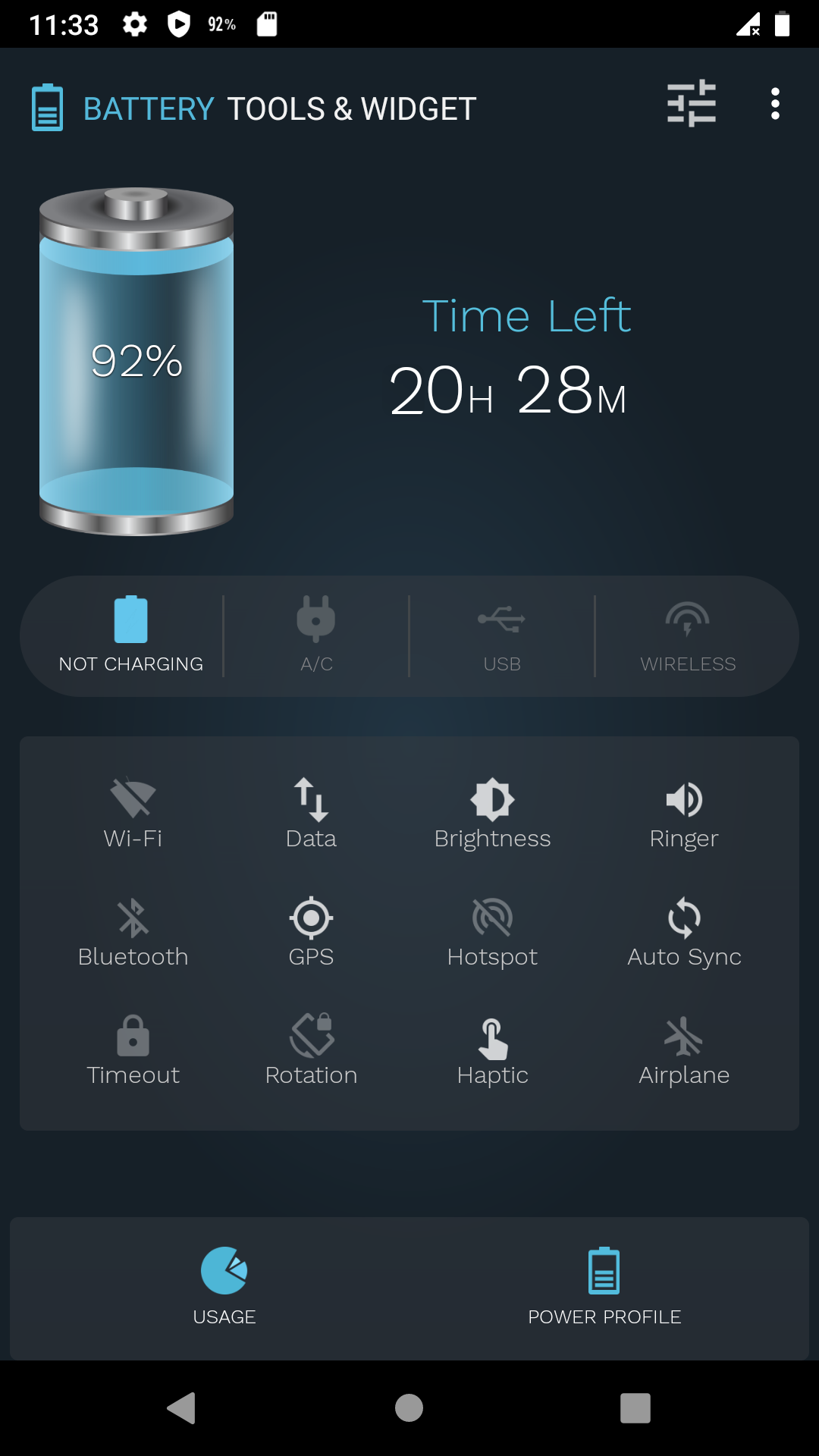Toggle Auto Sync
This screenshot has width=819, height=1456.
(x=683, y=929)
